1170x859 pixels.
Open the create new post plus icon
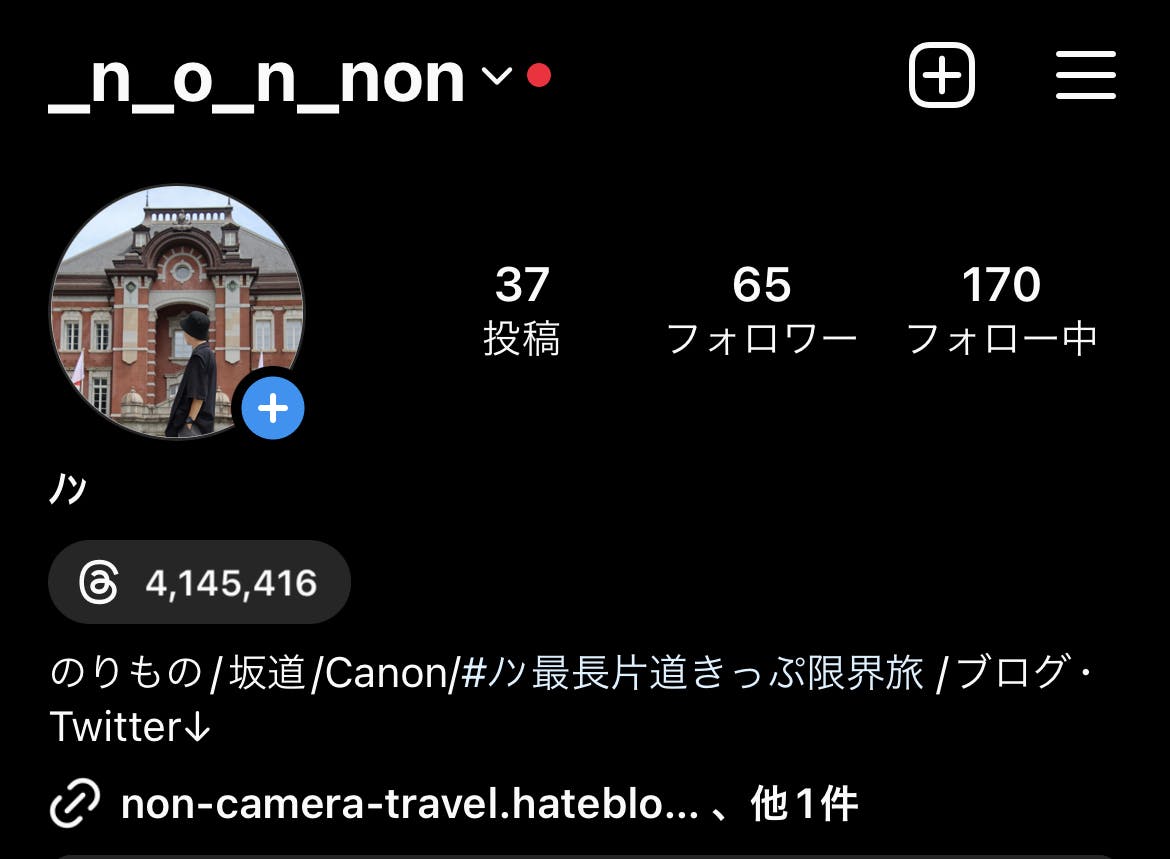click(941, 75)
